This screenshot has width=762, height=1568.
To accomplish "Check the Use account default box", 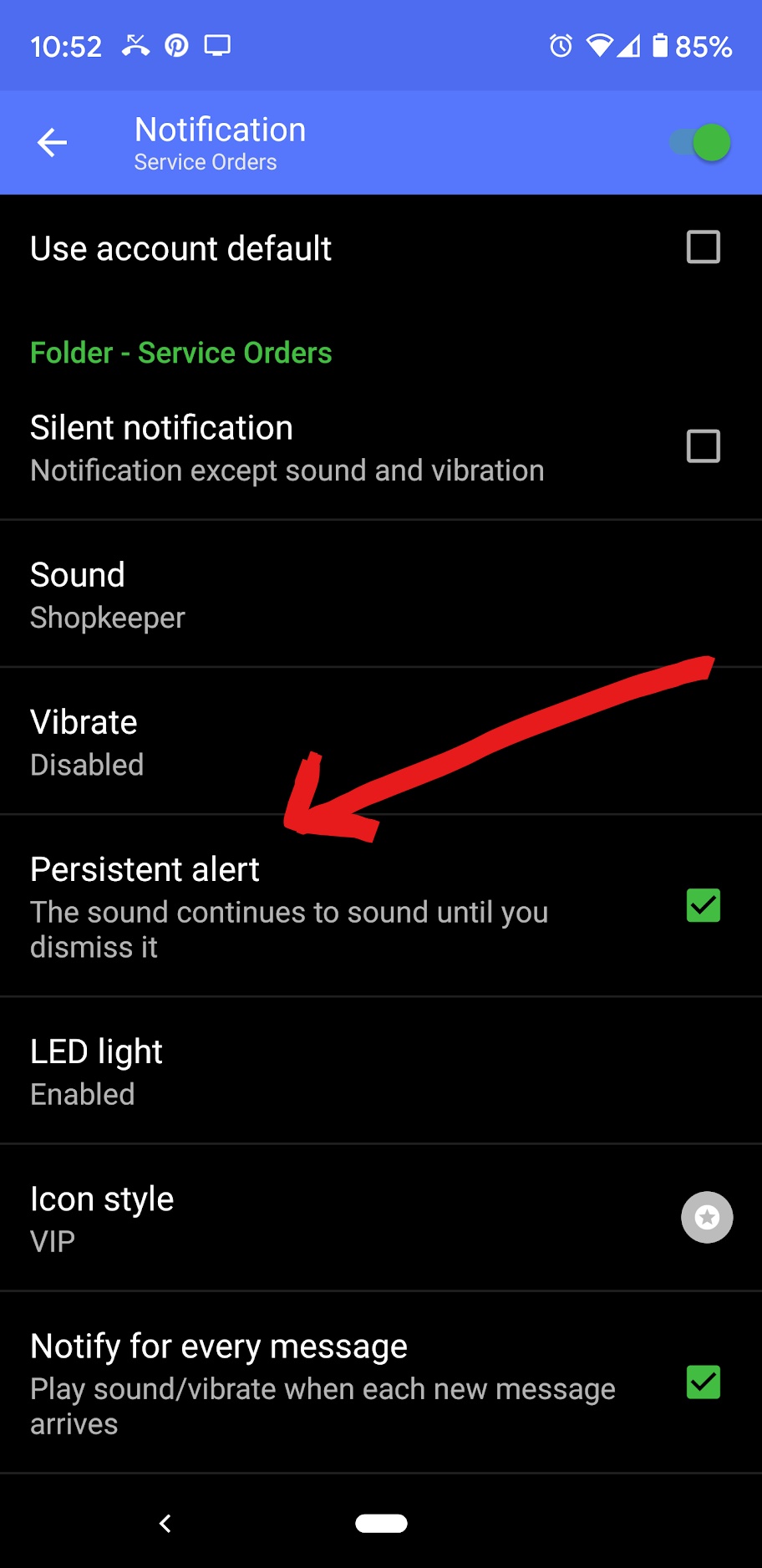I will 703,247.
